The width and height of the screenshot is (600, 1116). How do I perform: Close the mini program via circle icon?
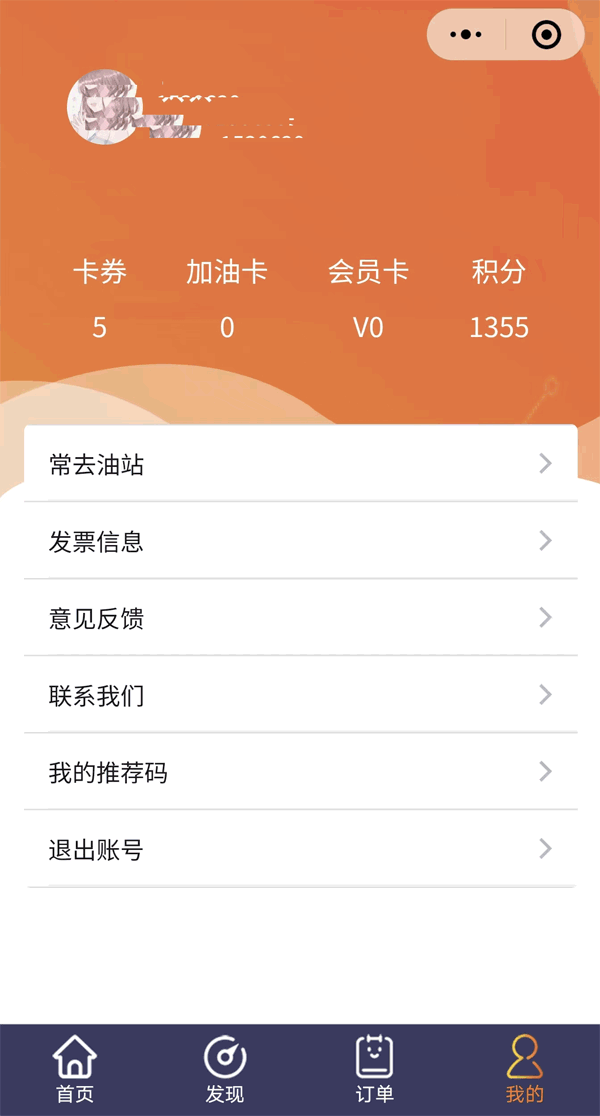[546, 35]
